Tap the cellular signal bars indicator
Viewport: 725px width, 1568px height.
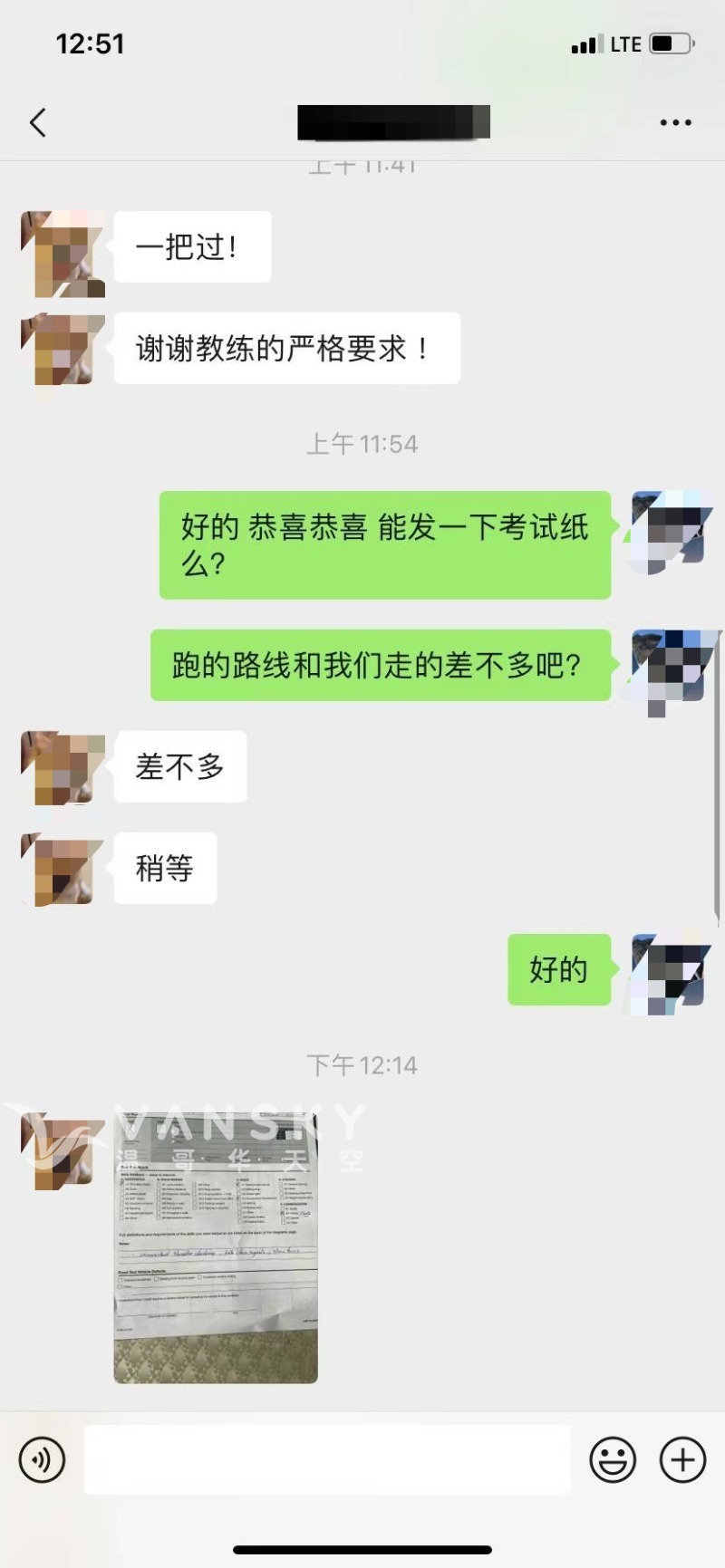coord(585,43)
